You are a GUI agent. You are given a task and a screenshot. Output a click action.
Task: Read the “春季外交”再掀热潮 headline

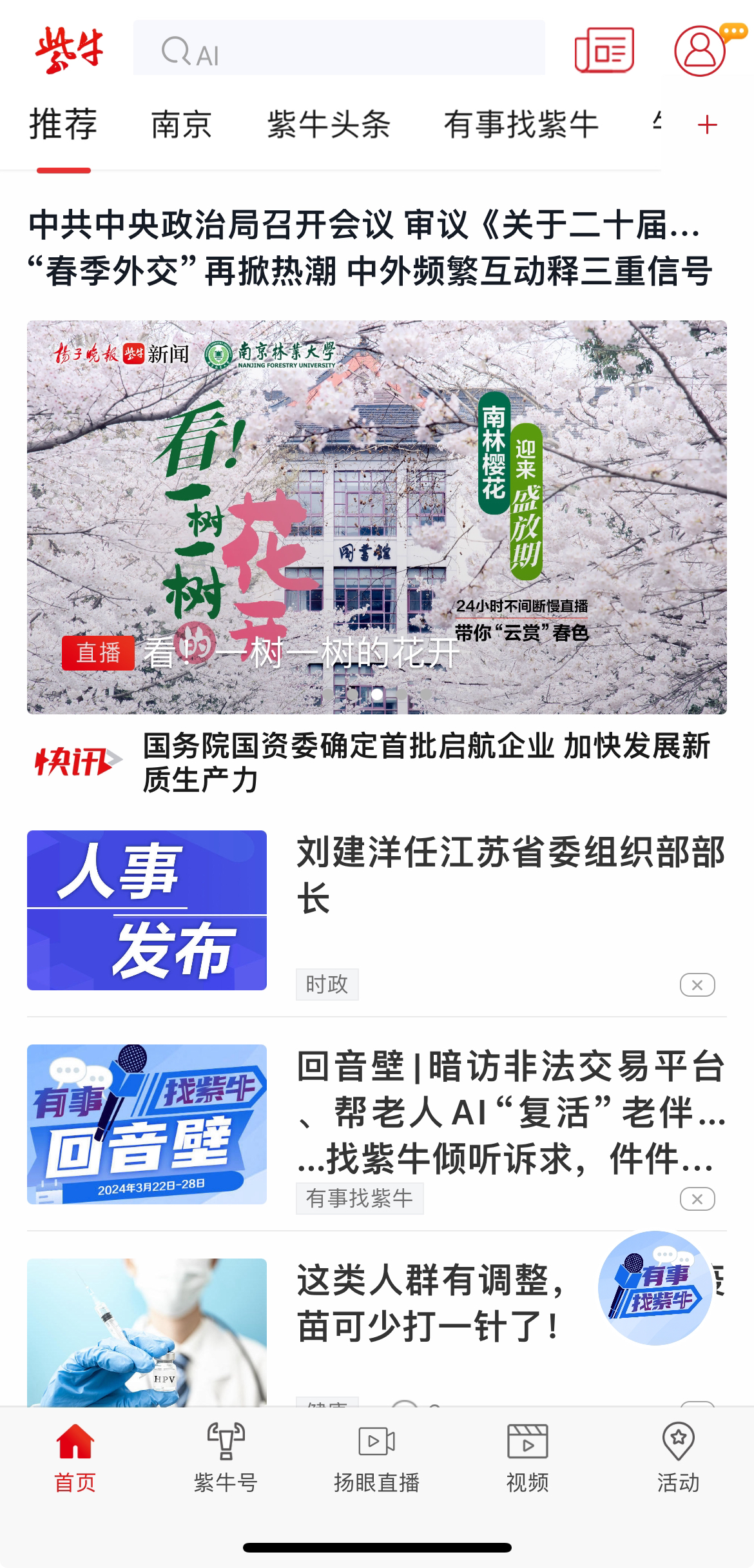369,271
